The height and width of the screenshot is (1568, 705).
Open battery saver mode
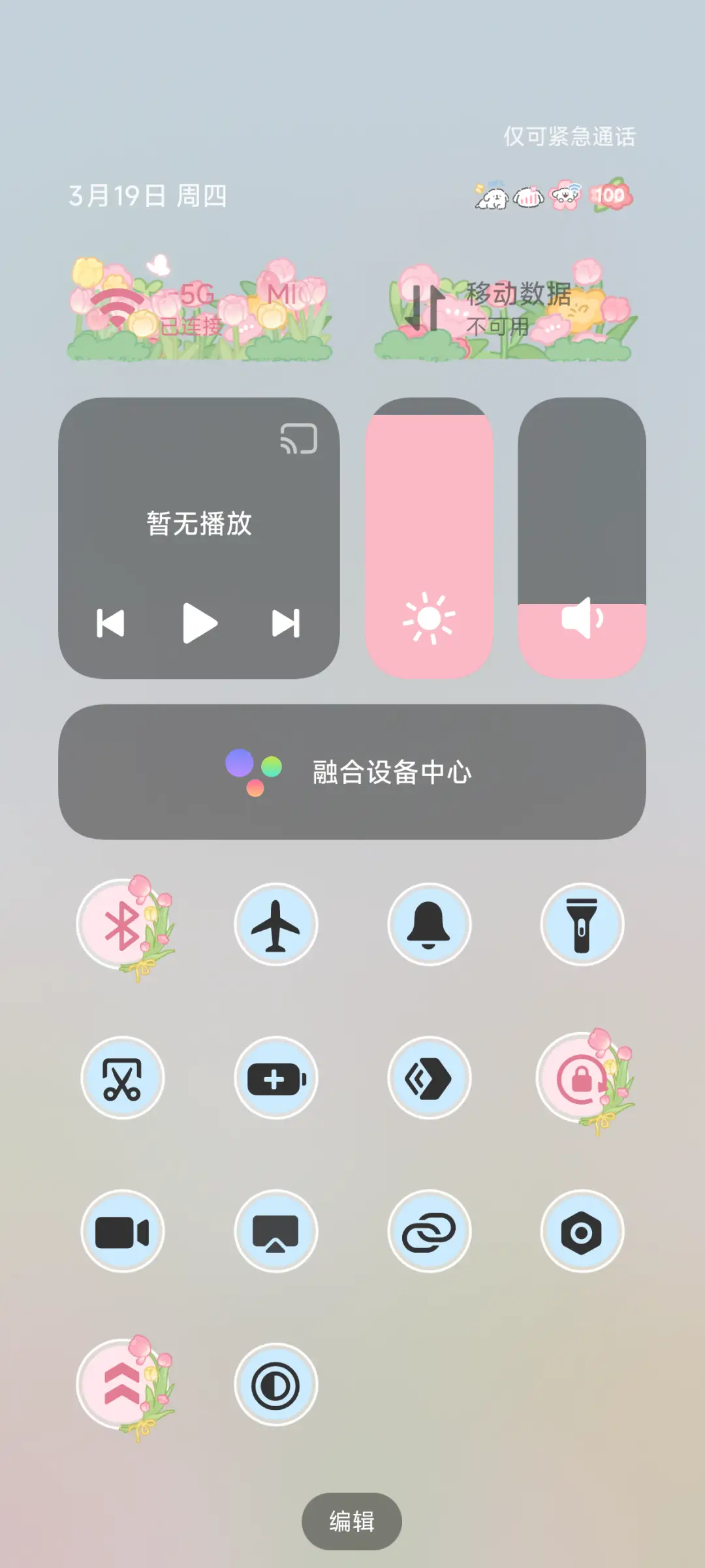pyautogui.click(x=276, y=1078)
